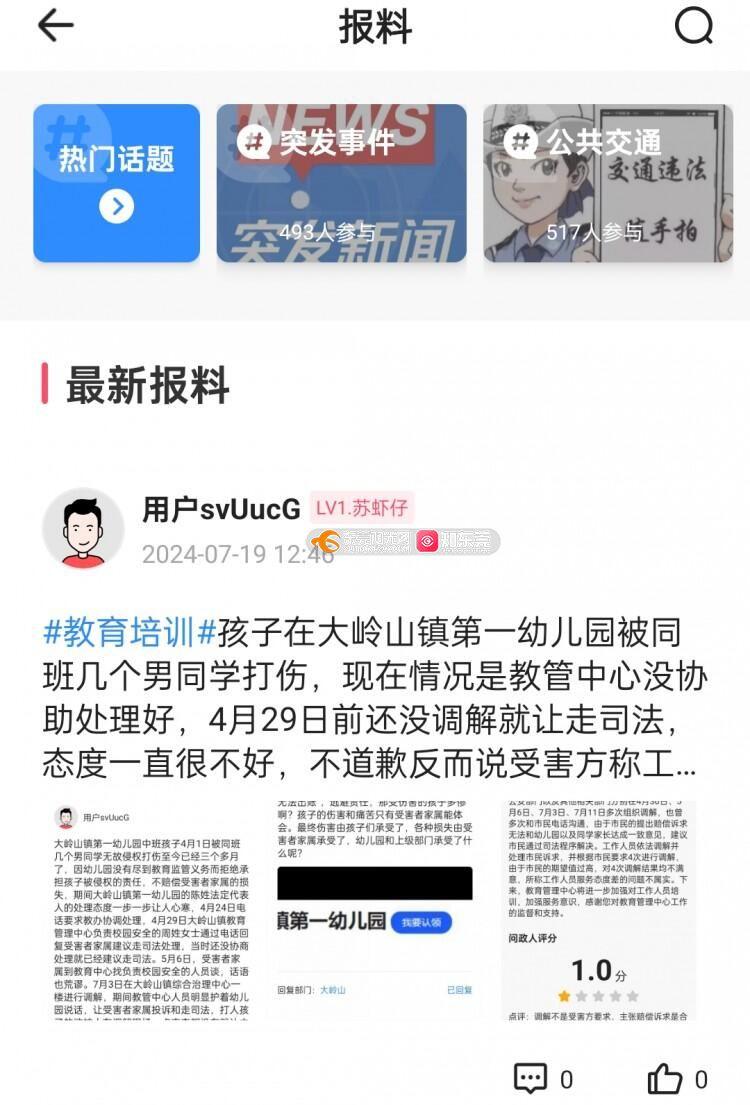The width and height of the screenshot is (750, 1105).
Task: Open the 公共交通 topic card
Action: pos(607,183)
